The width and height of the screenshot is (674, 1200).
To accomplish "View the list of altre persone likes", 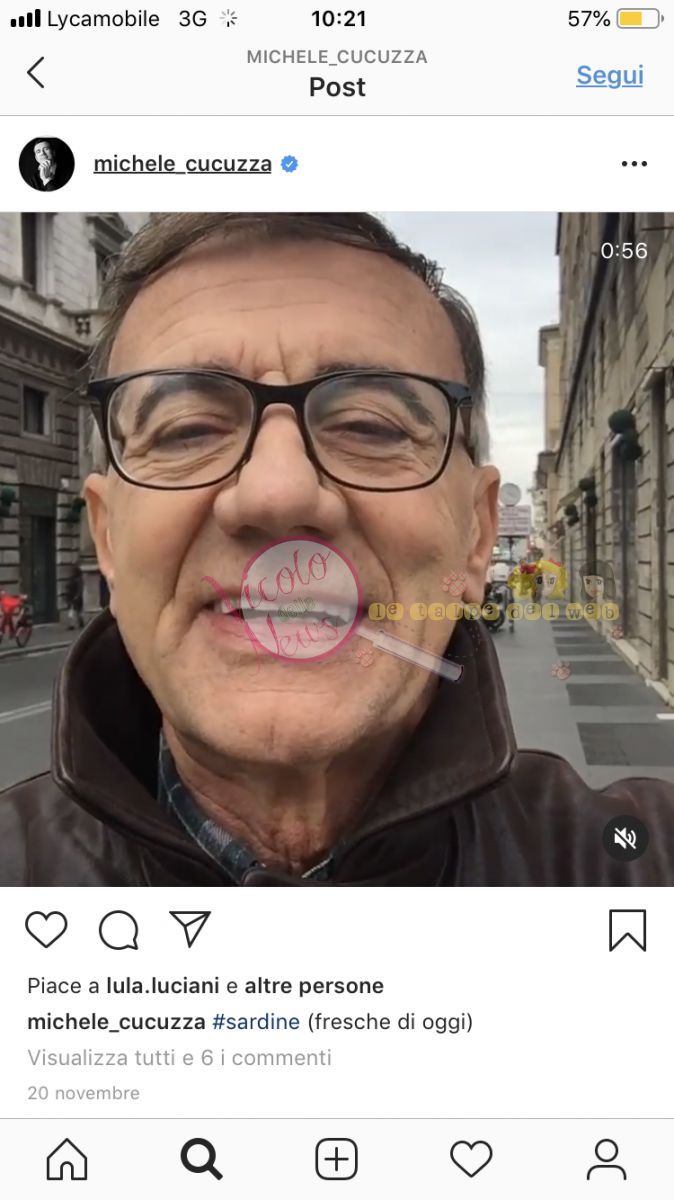I will (314, 986).
